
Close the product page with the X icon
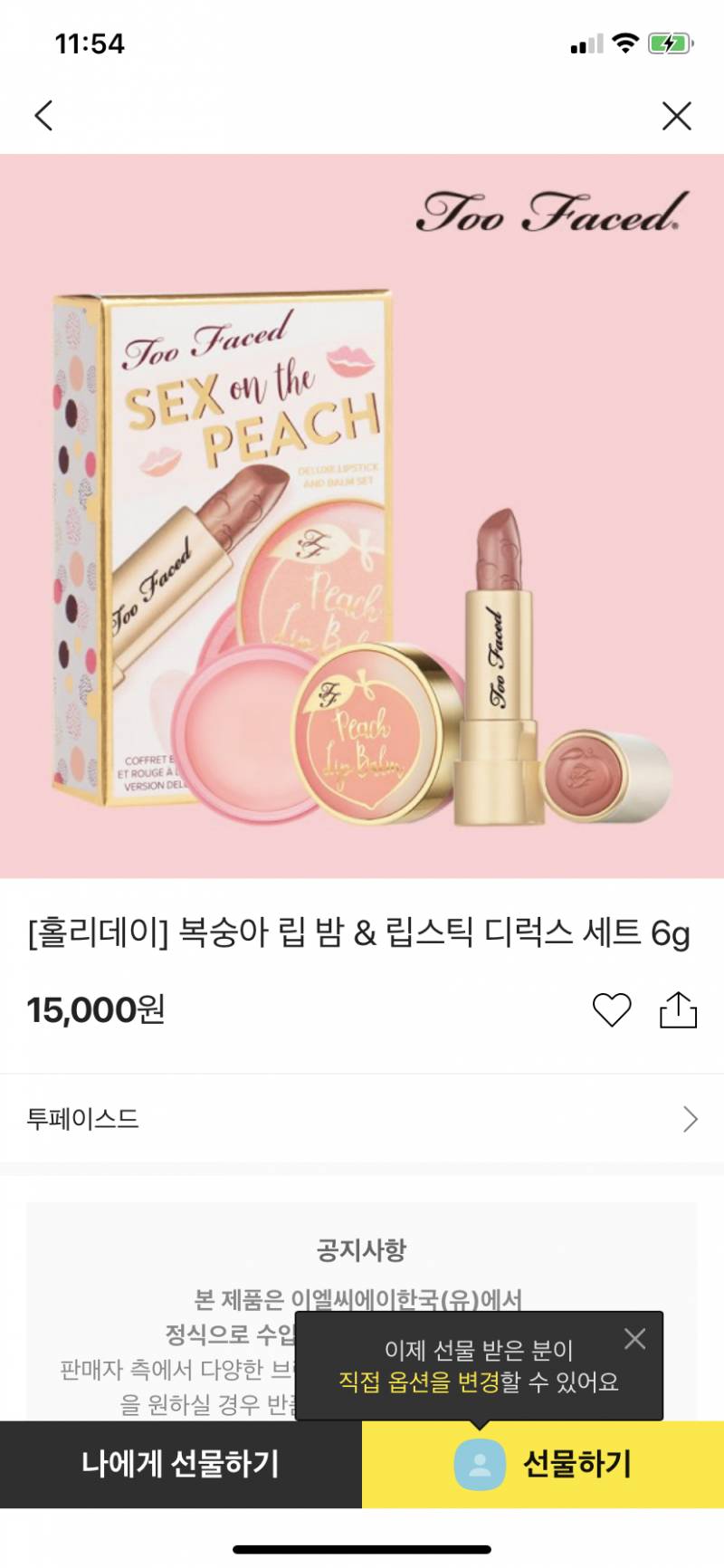(673, 116)
